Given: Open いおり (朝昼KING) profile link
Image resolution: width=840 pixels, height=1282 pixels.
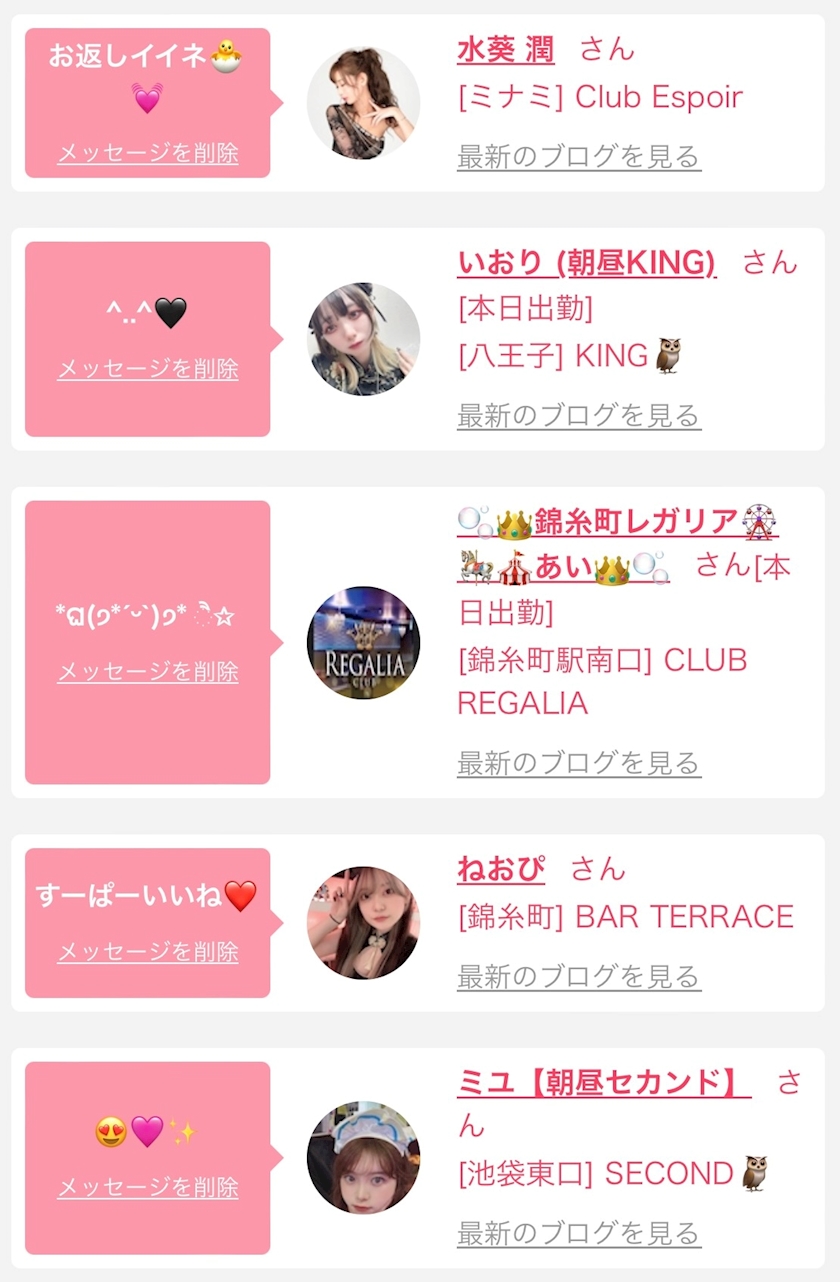Looking at the screenshot, I should 587,263.
